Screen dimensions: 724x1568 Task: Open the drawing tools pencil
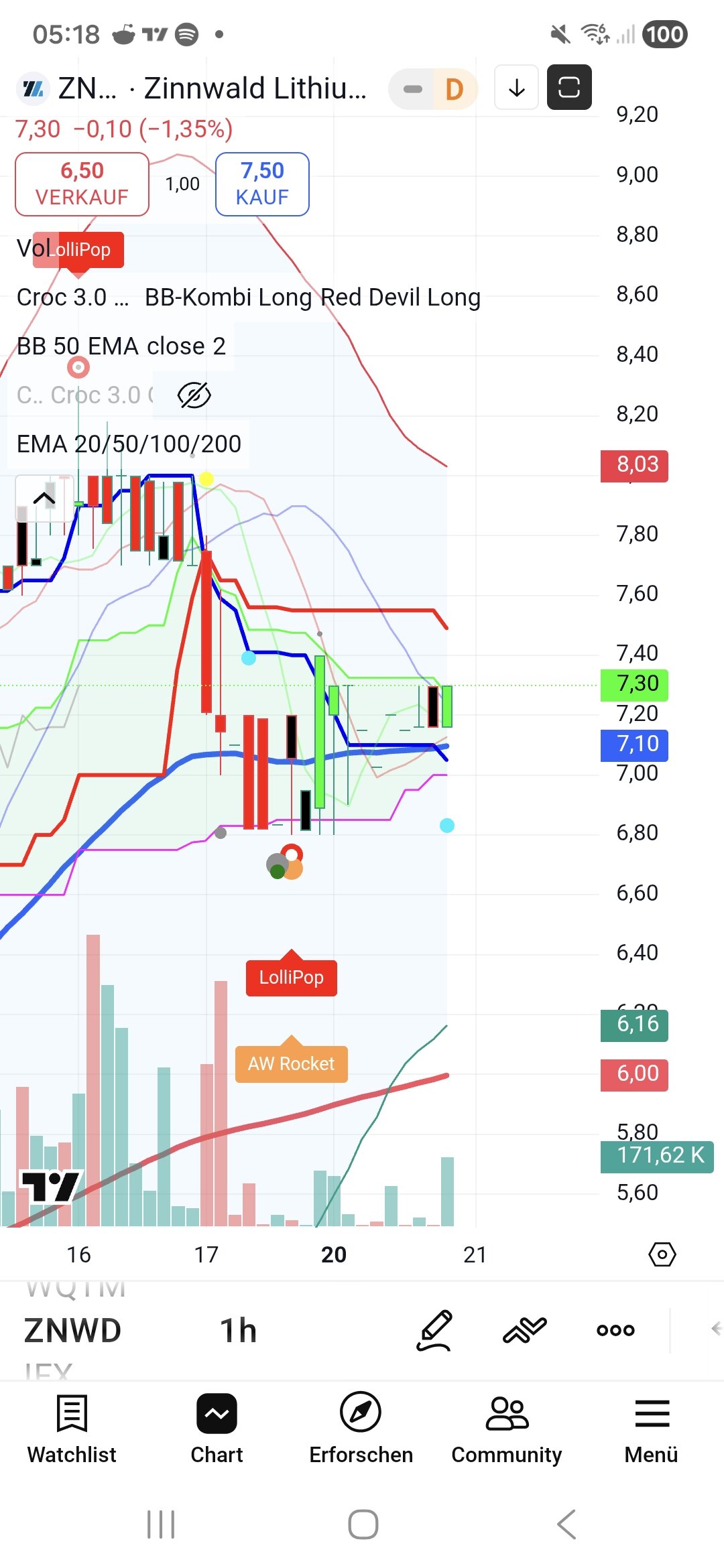(434, 1330)
